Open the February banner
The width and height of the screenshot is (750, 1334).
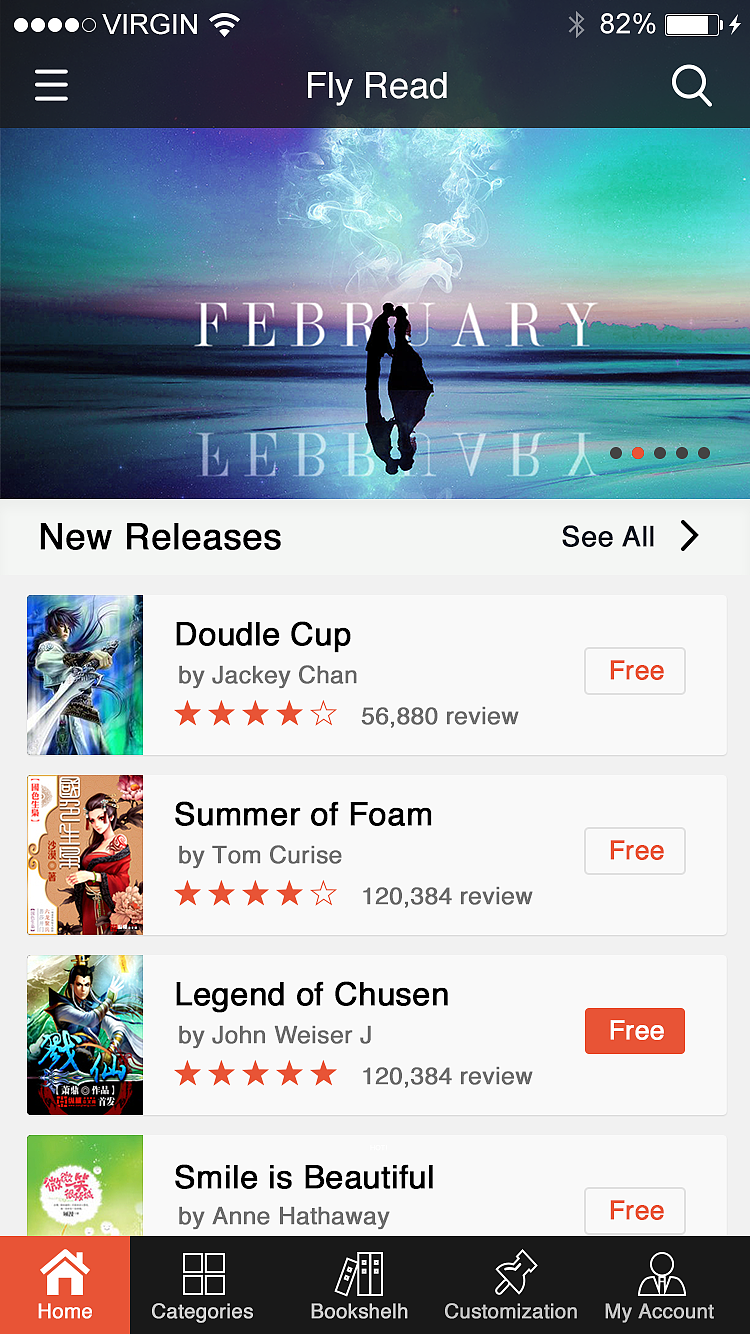375,313
